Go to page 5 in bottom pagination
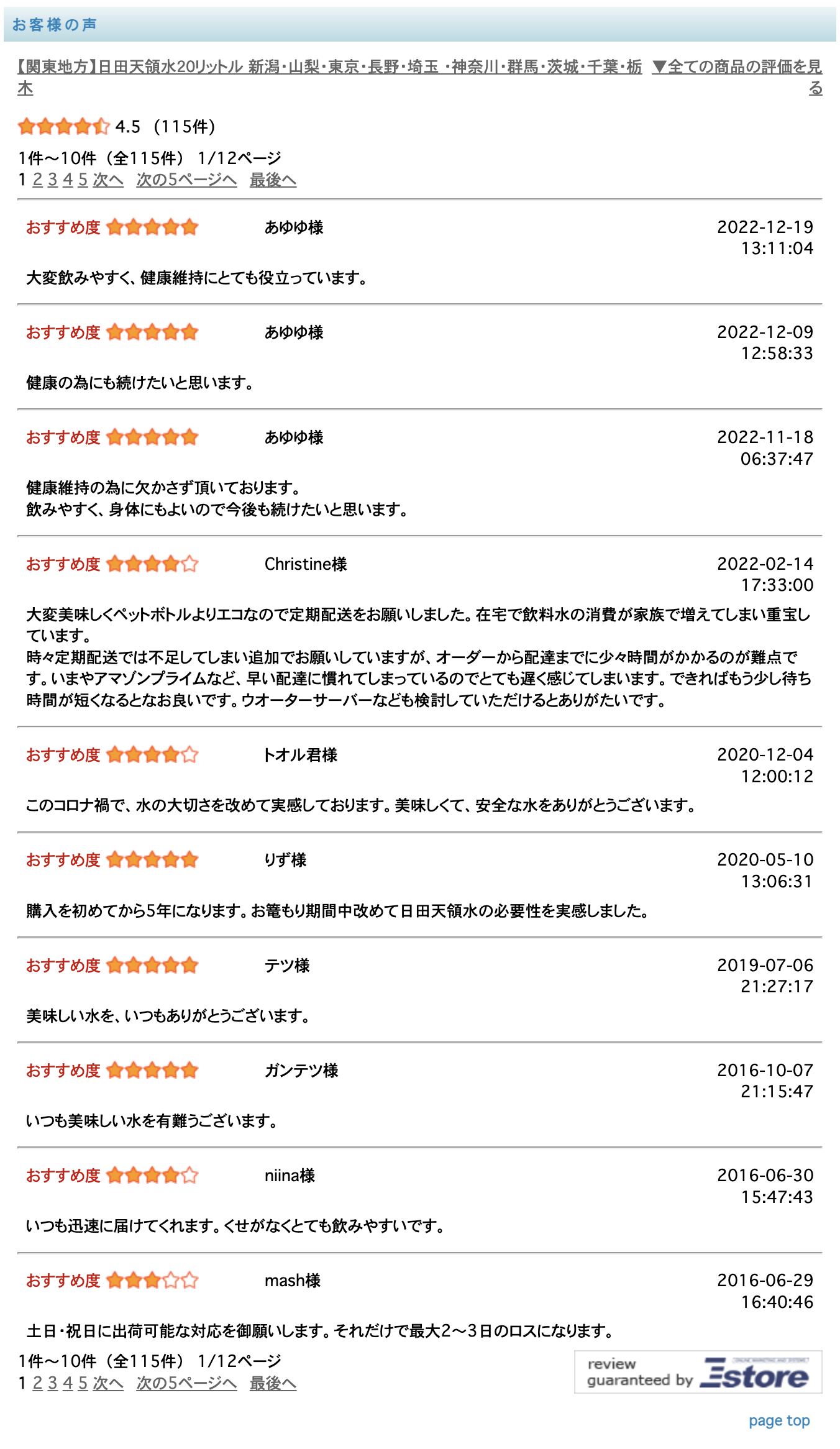 tap(83, 1384)
